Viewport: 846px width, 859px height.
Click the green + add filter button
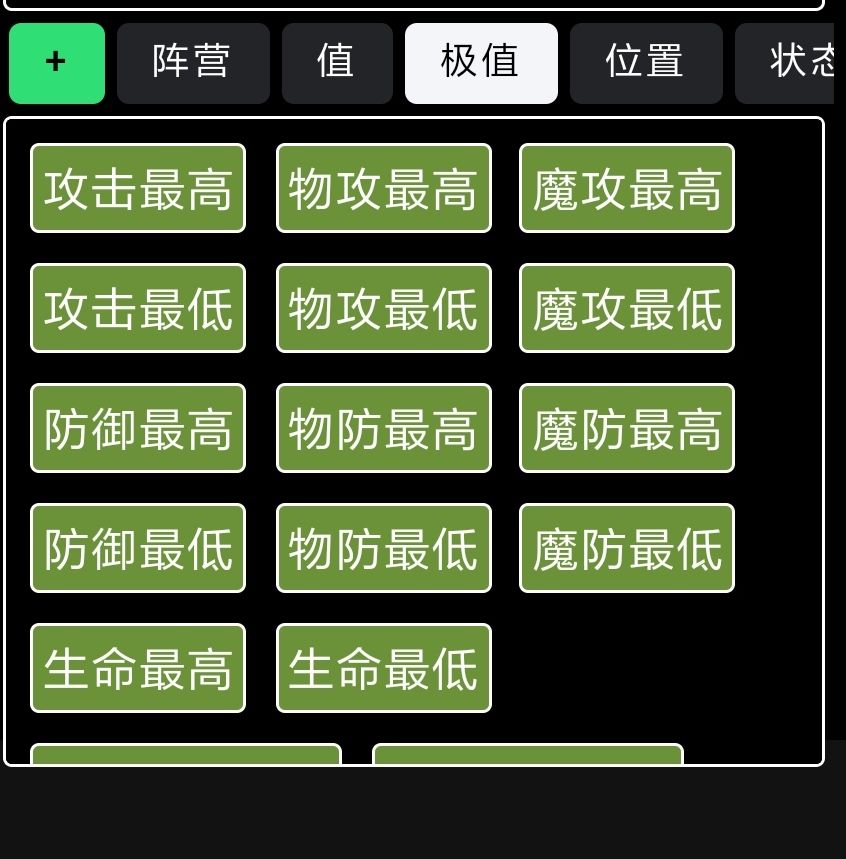pos(56,62)
